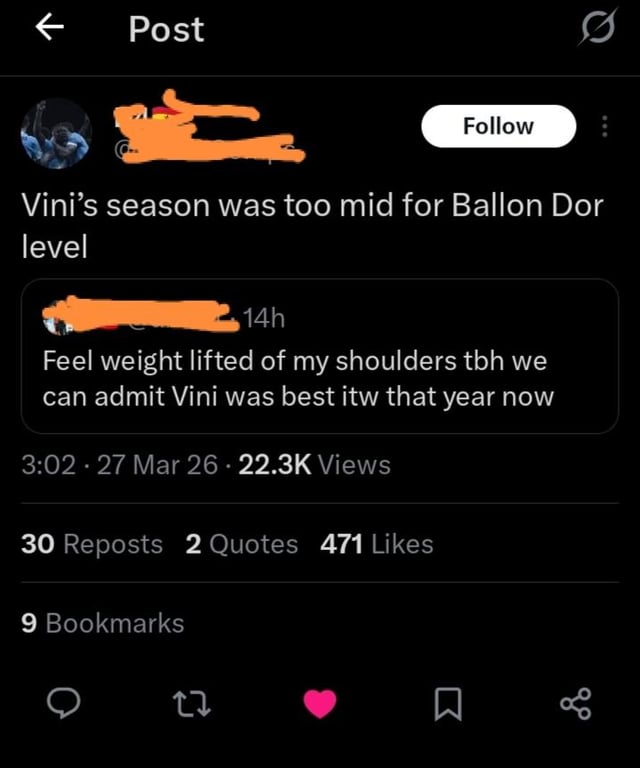The image size is (640, 768).
Task: Unlike the post via the heart
Action: point(320,705)
